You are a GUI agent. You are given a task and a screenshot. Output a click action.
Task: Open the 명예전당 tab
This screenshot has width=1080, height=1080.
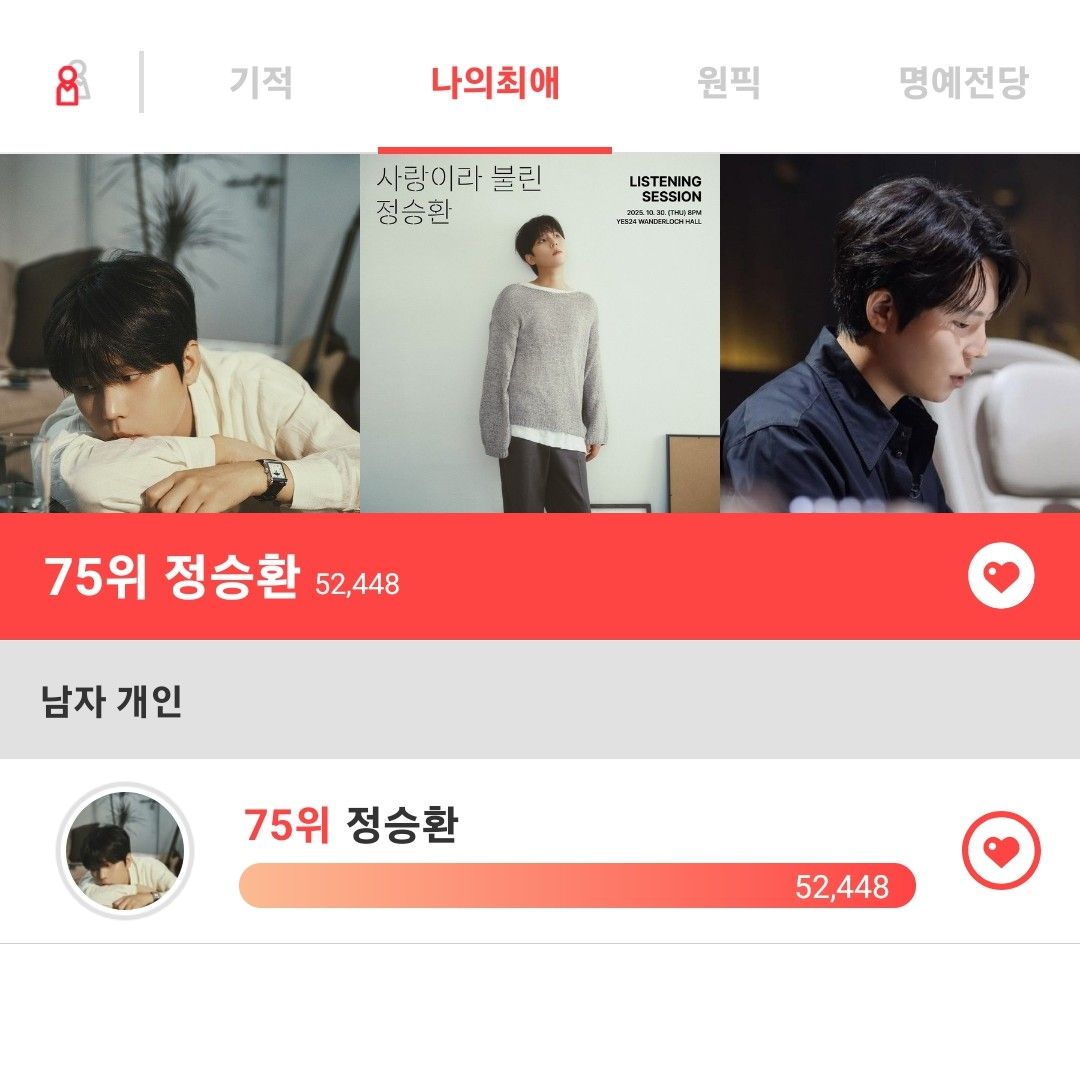[x=963, y=82]
